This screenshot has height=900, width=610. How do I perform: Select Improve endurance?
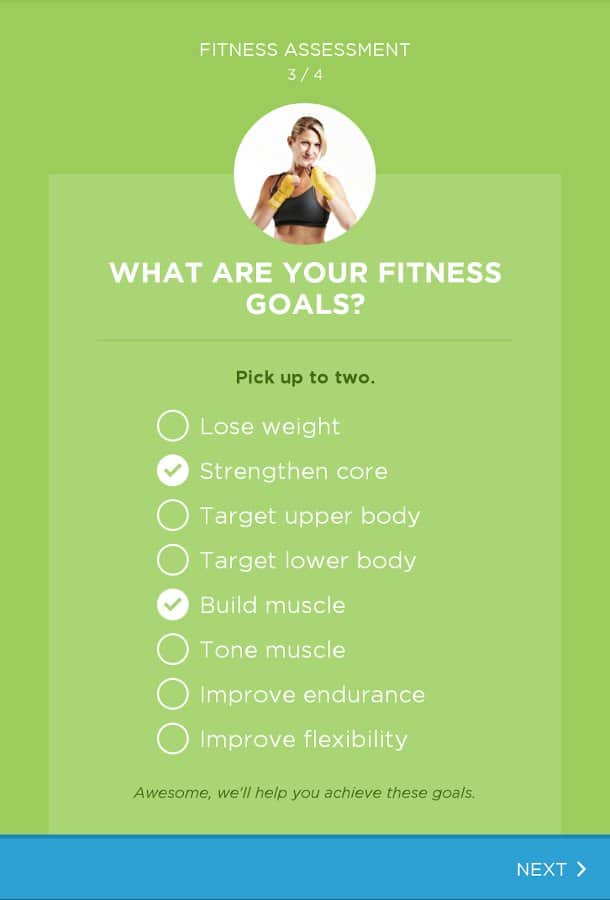click(173, 694)
